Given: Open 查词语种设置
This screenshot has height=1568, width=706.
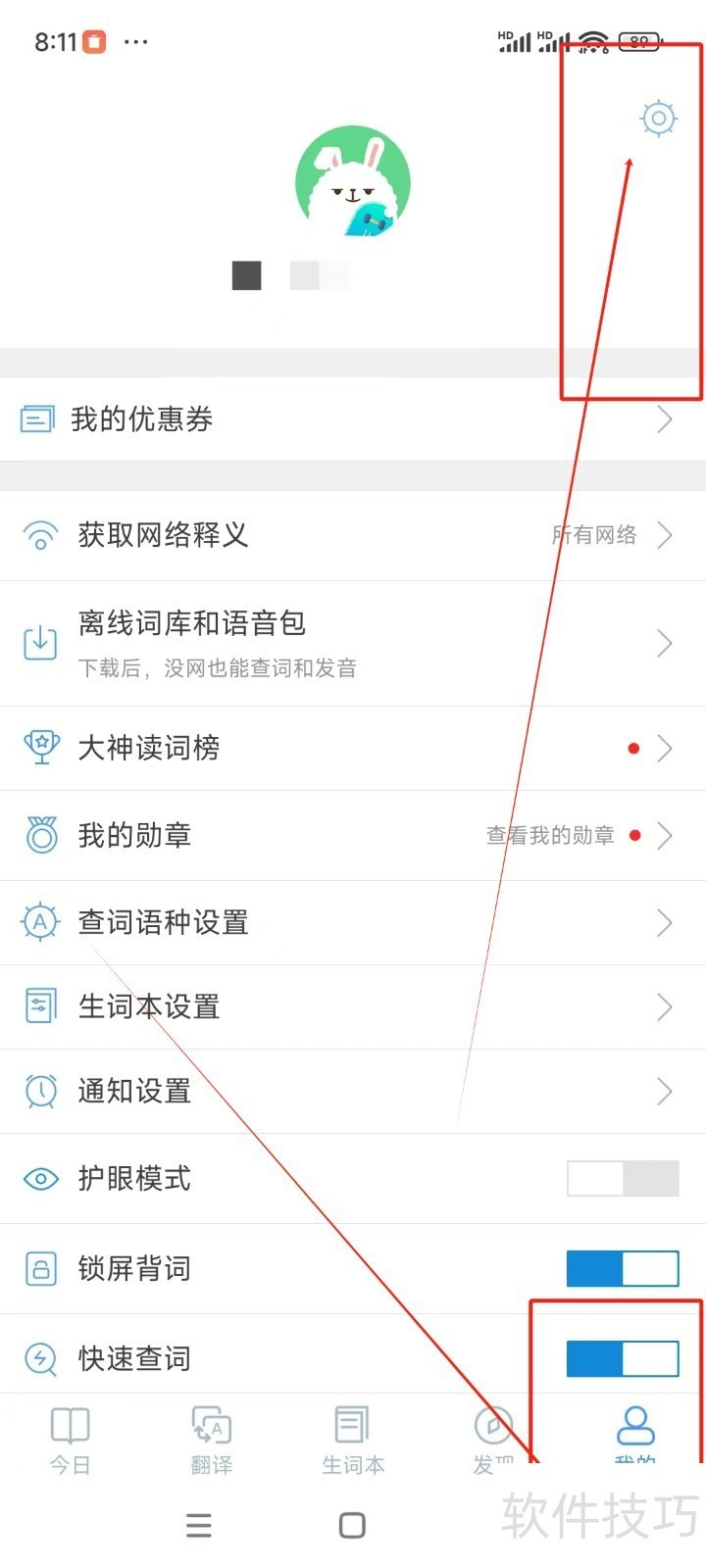Looking at the screenshot, I should click(353, 922).
